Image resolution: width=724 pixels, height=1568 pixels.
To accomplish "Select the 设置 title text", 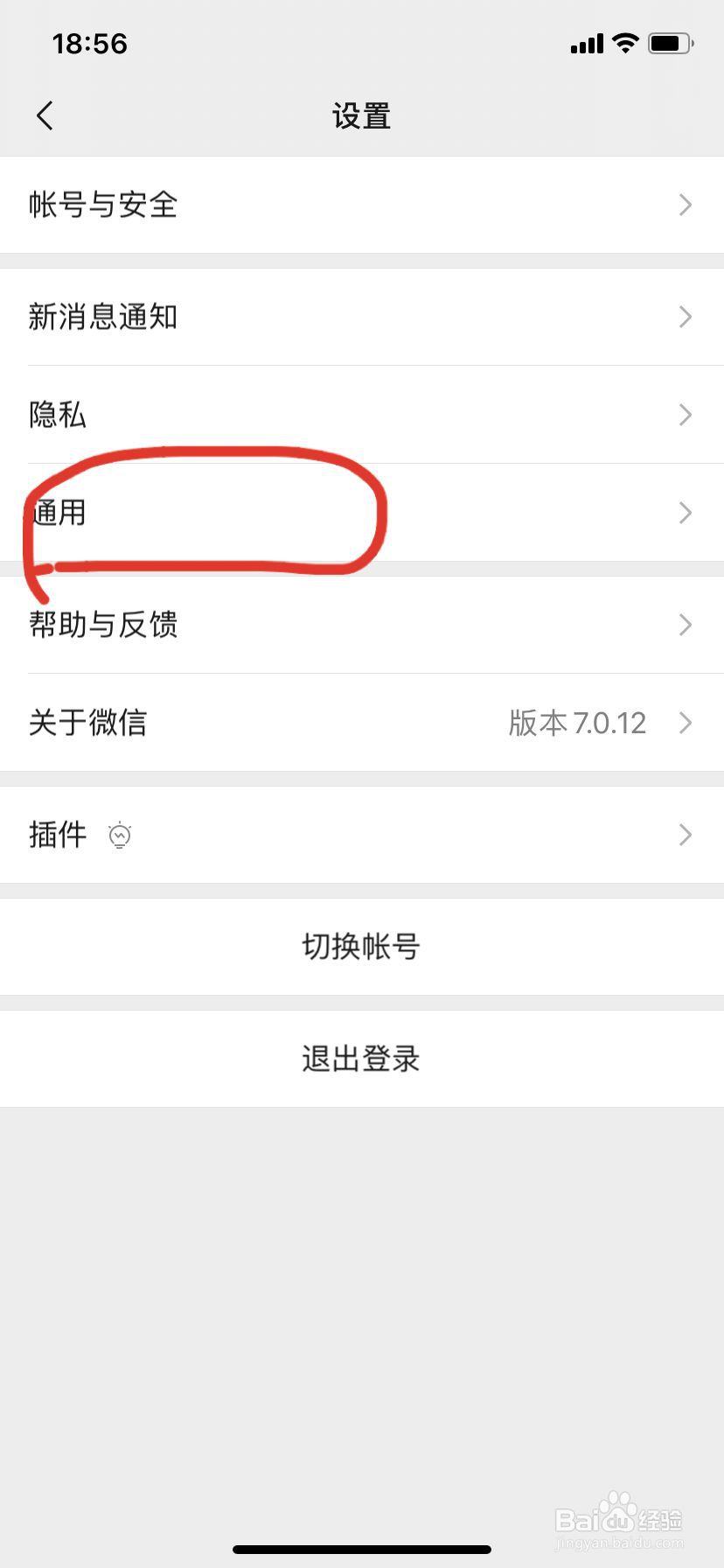I will click(x=361, y=115).
